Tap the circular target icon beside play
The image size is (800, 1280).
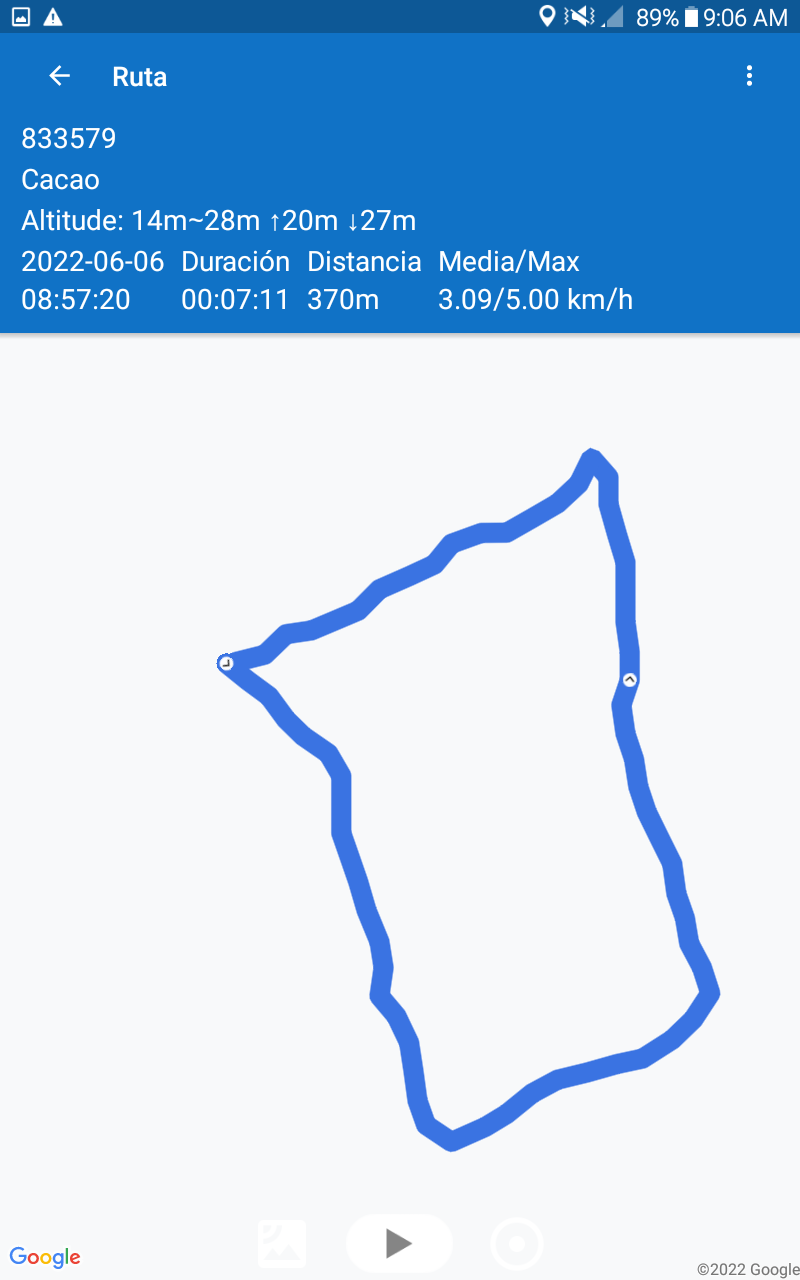[x=517, y=1244]
